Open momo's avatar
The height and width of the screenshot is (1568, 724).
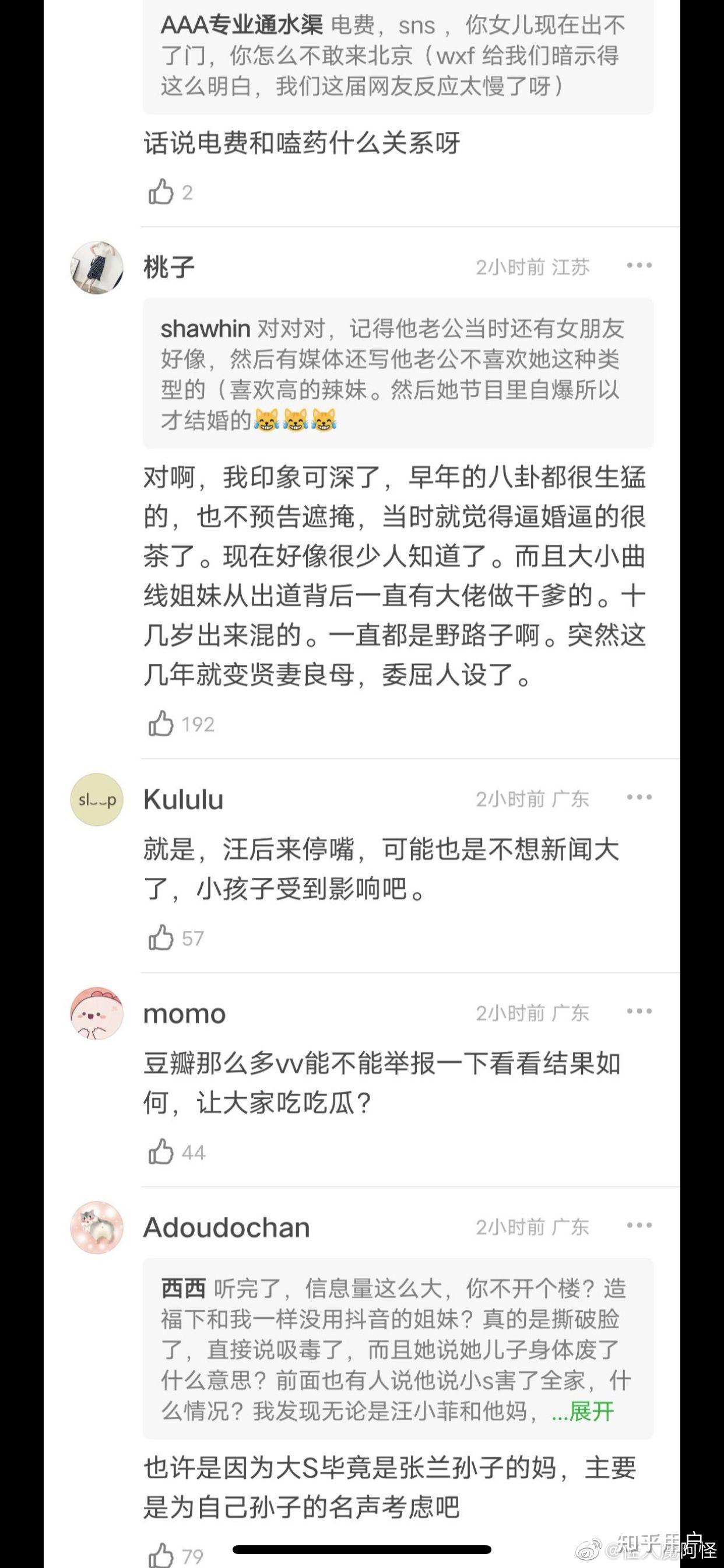click(97, 1013)
